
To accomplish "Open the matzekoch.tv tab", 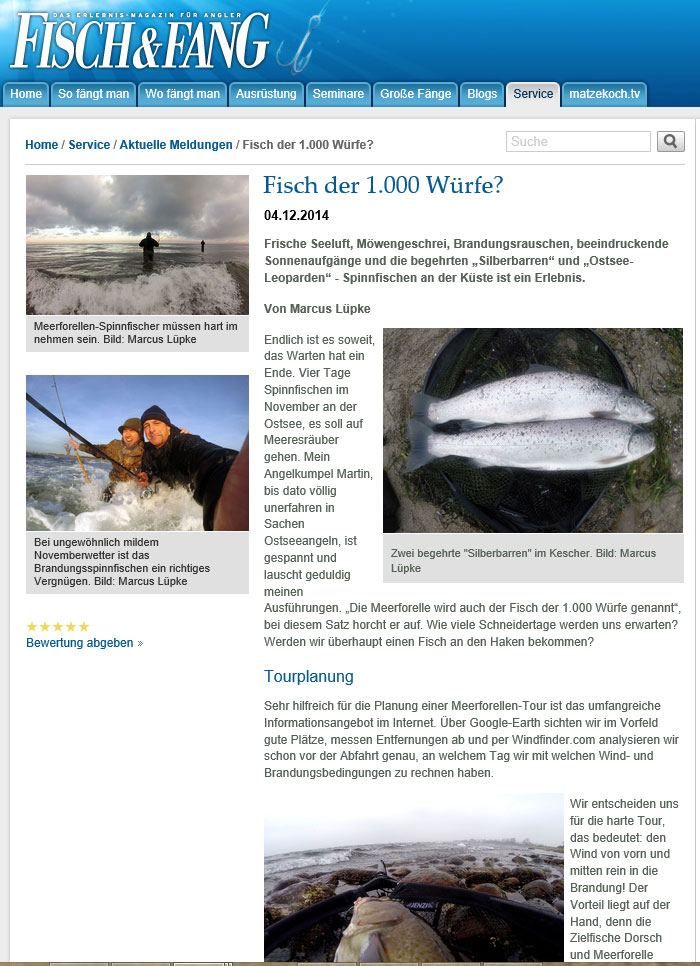I will (x=604, y=94).
